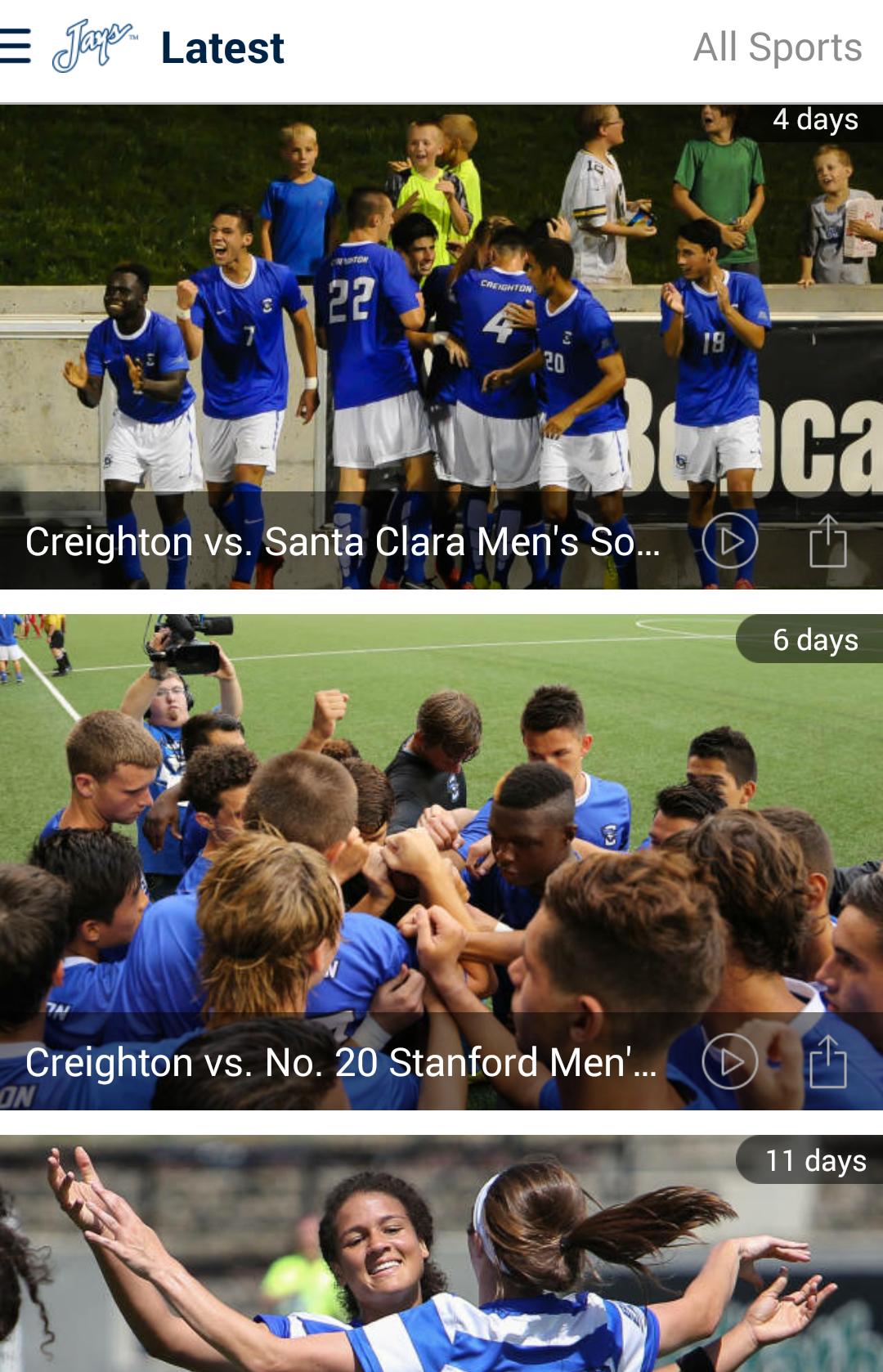Viewport: 883px width, 1372px height.
Task: Open the hamburger drawer menu
Action: point(15,47)
